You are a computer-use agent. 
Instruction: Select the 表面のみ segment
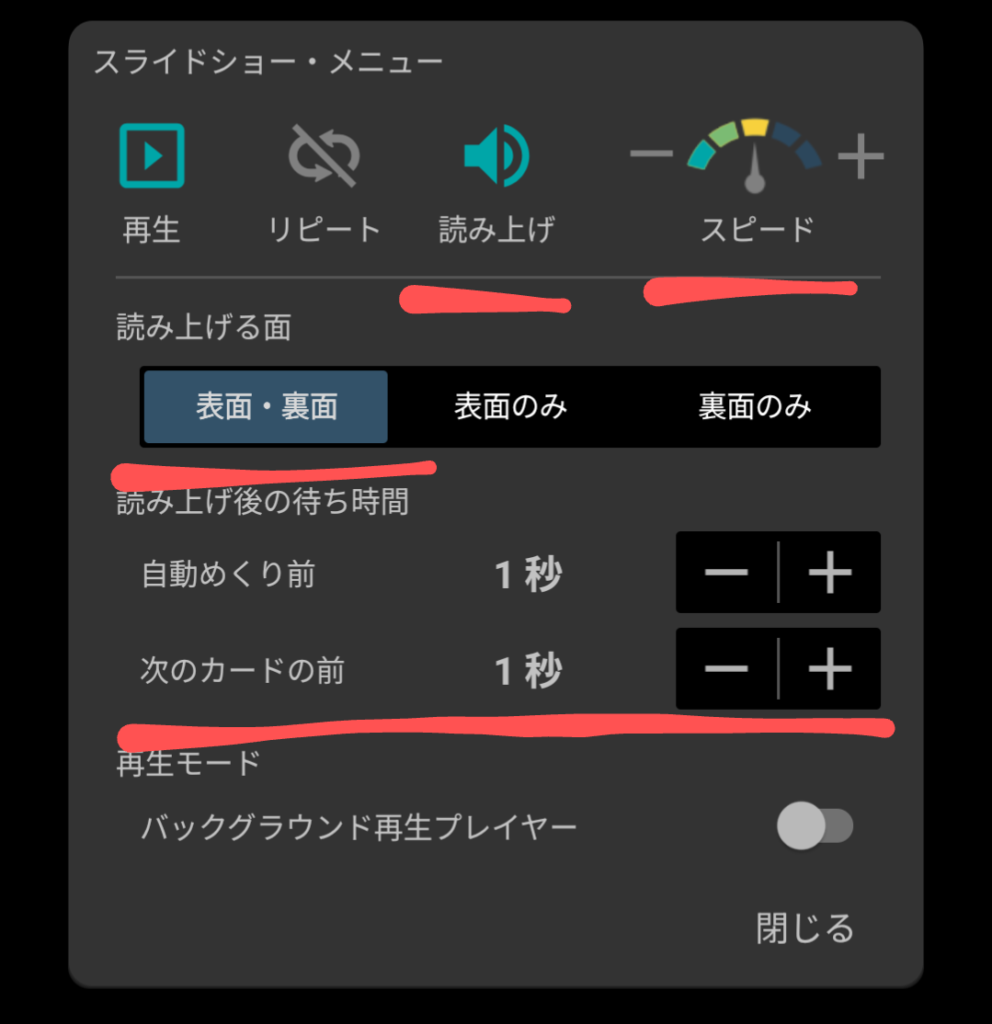pos(511,407)
